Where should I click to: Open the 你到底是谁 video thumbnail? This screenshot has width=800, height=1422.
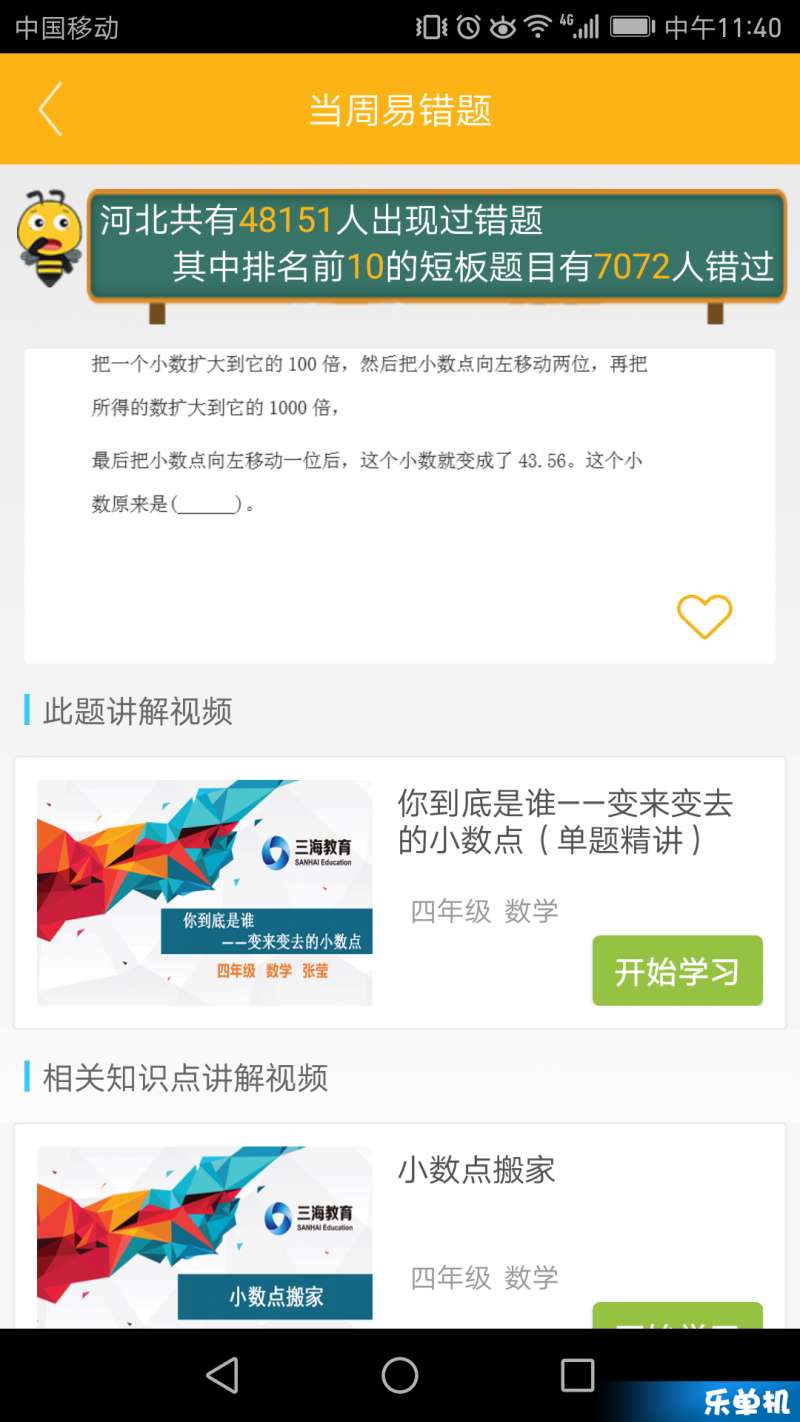(x=205, y=892)
